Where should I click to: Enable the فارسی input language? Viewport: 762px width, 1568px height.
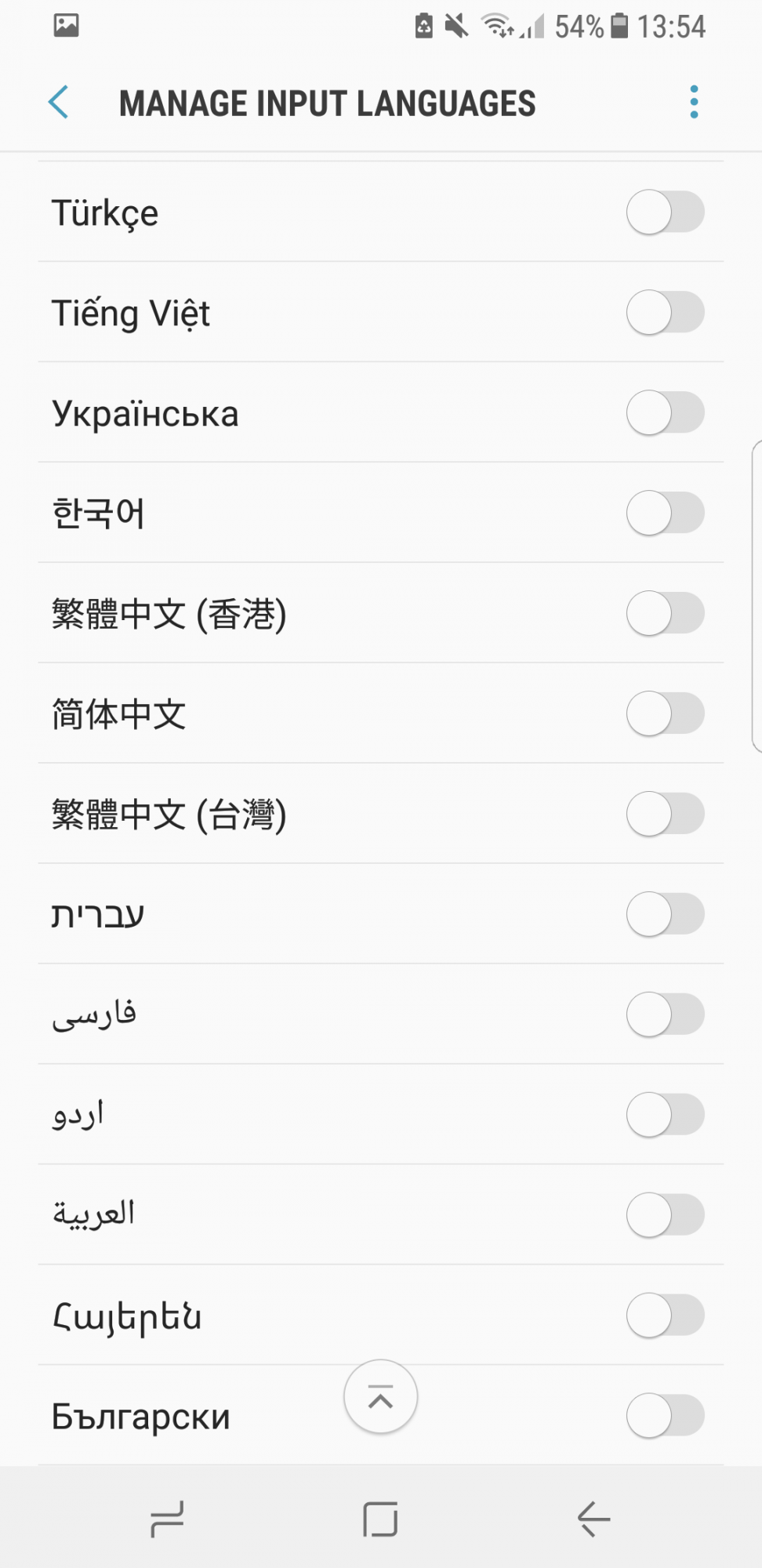(x=665, y=1015)
